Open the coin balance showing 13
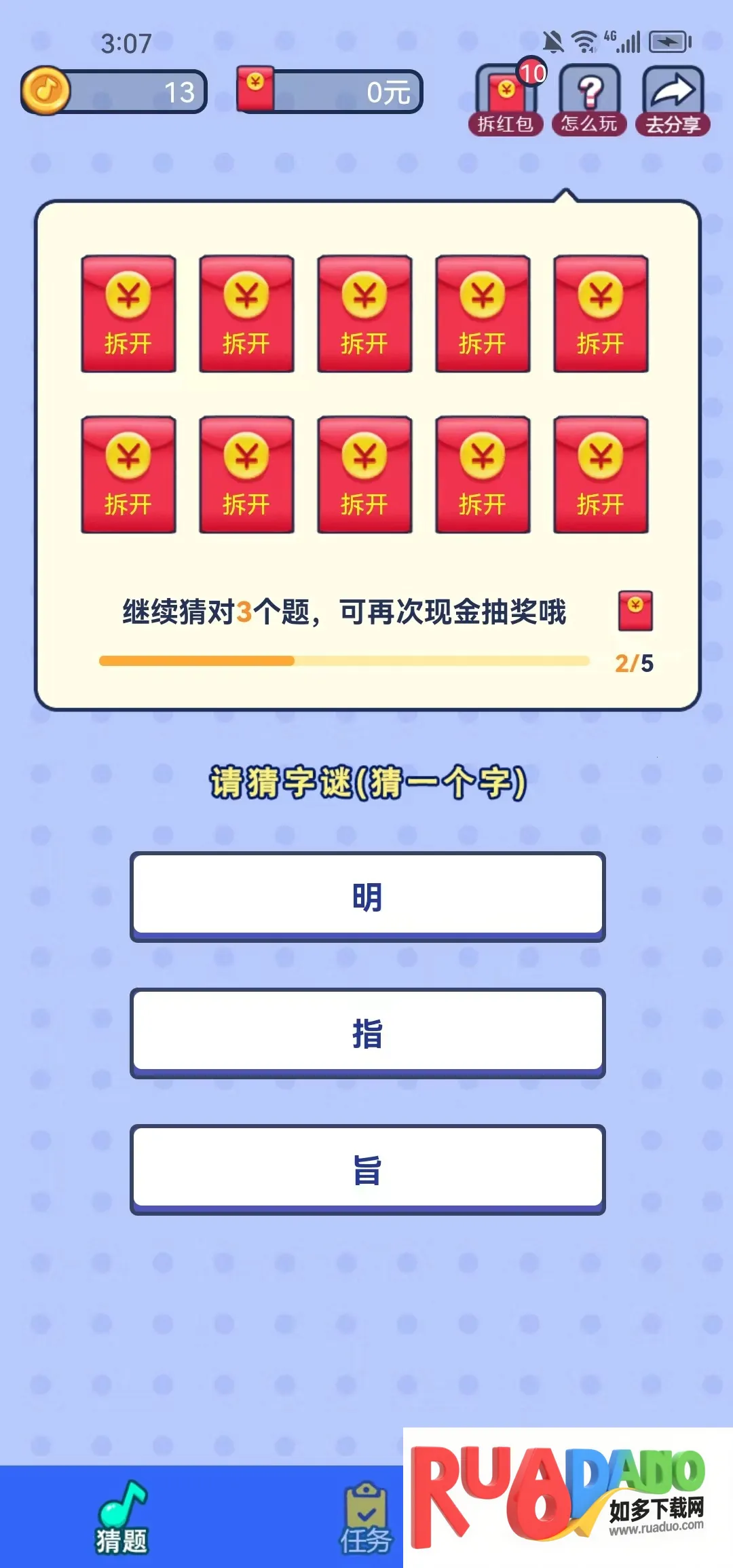The image size is (733, 1568). click(x=114, y=92)
